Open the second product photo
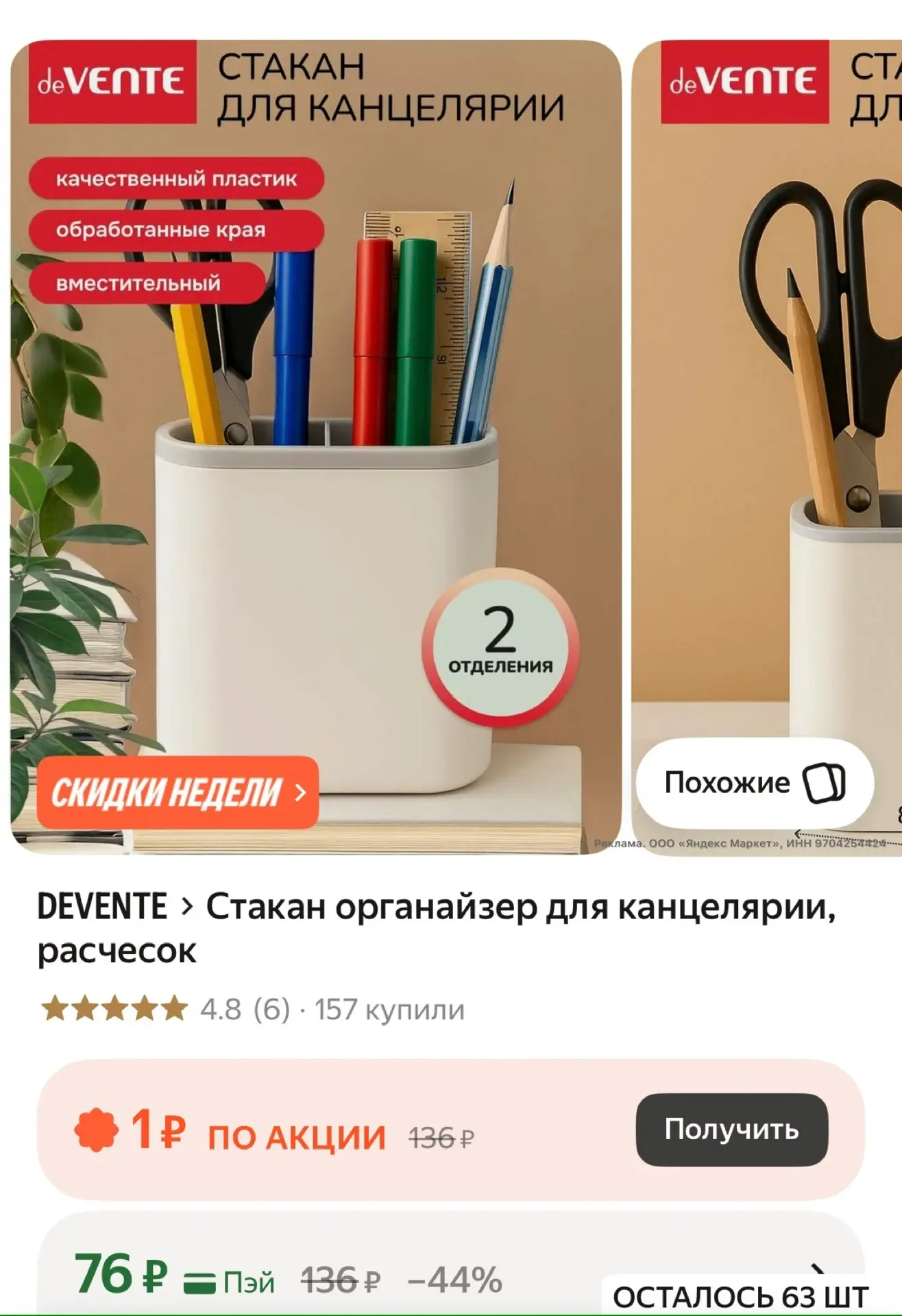Image resolution: width=902 pixels, height=1316 pixels. coord(766,447)
